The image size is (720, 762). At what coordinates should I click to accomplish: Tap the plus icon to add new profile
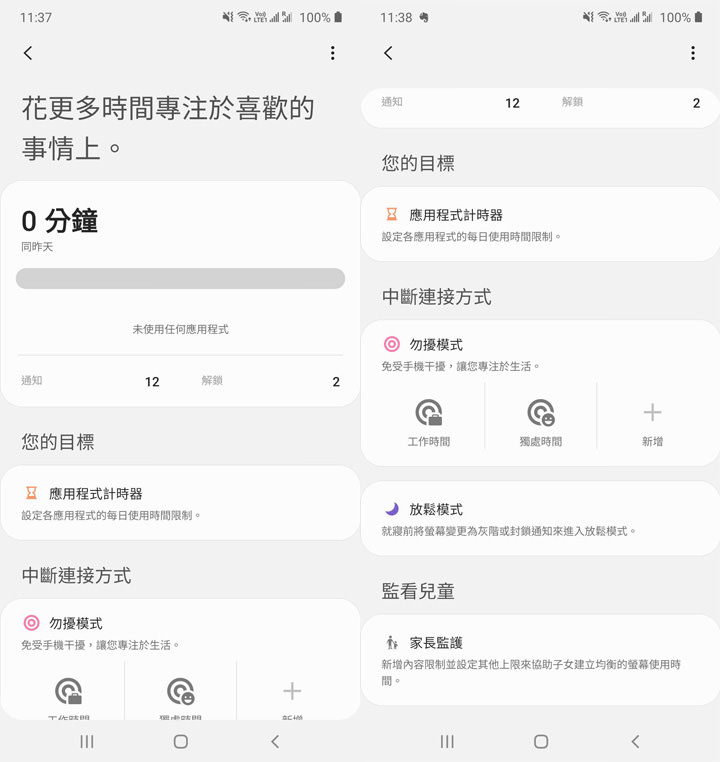pyautogui.click(x=652, y=410)
